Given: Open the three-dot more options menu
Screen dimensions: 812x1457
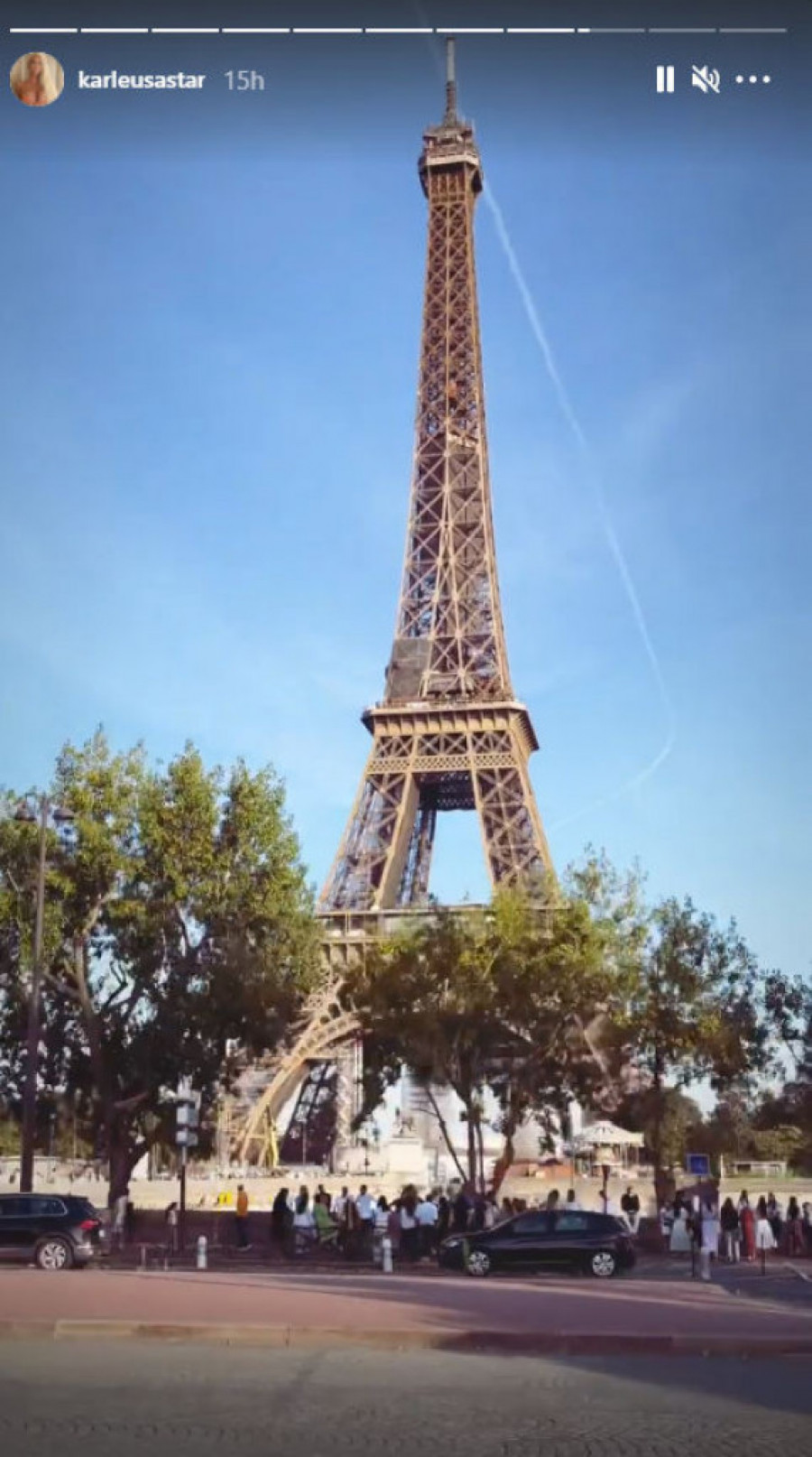Looking at the screenshot, I should pos(752,80).
